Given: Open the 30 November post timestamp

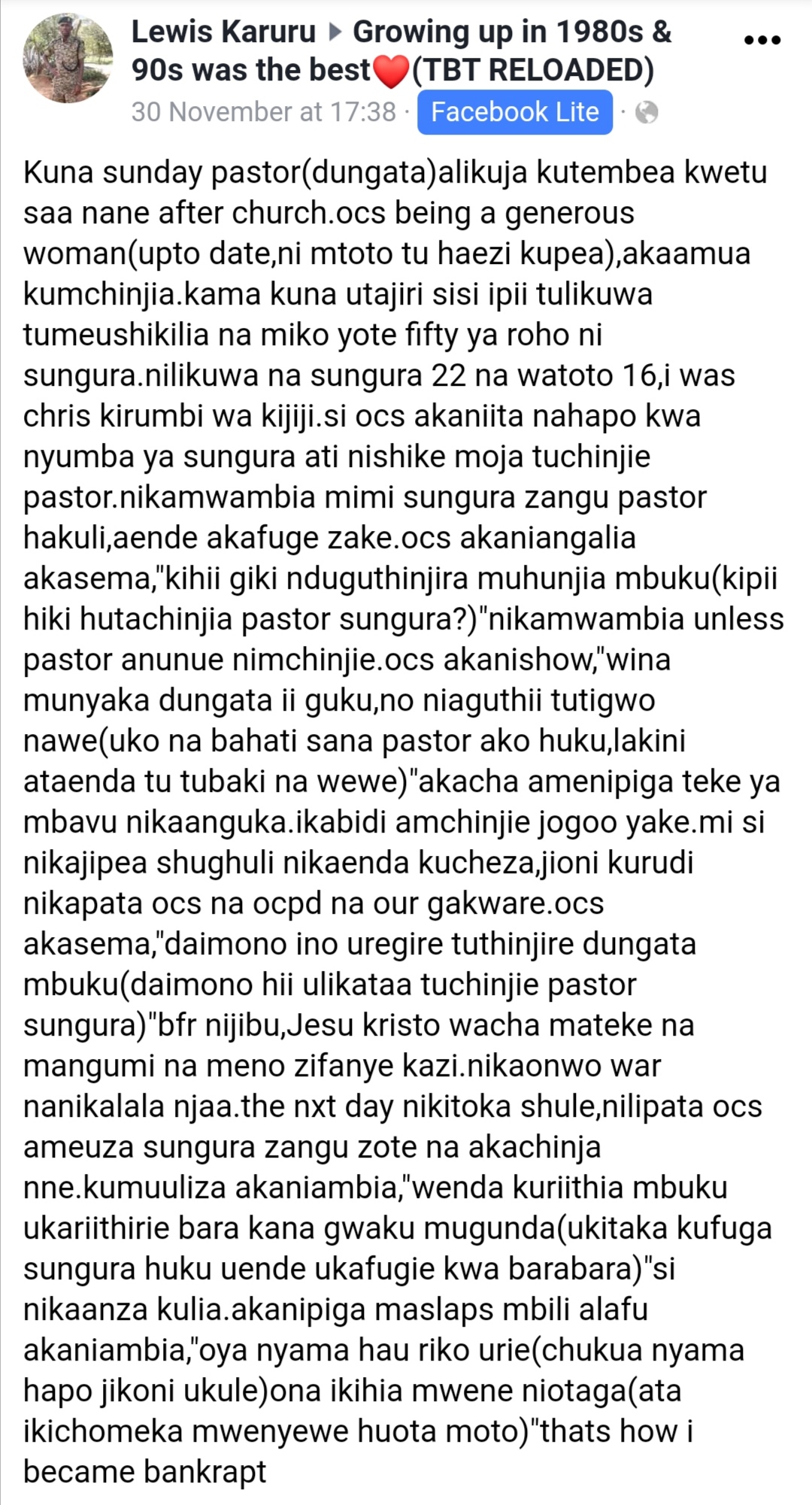Looking at the screenshot, I should pyautogui.click(x=263, y=112).
